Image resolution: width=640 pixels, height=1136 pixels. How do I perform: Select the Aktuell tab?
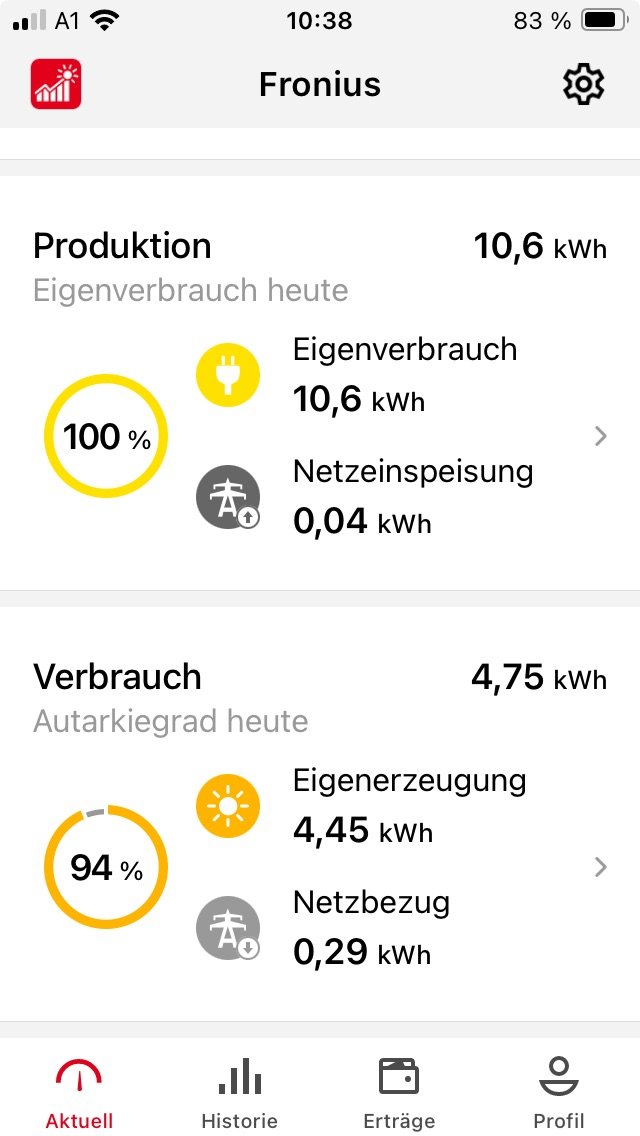[79, 1092]
